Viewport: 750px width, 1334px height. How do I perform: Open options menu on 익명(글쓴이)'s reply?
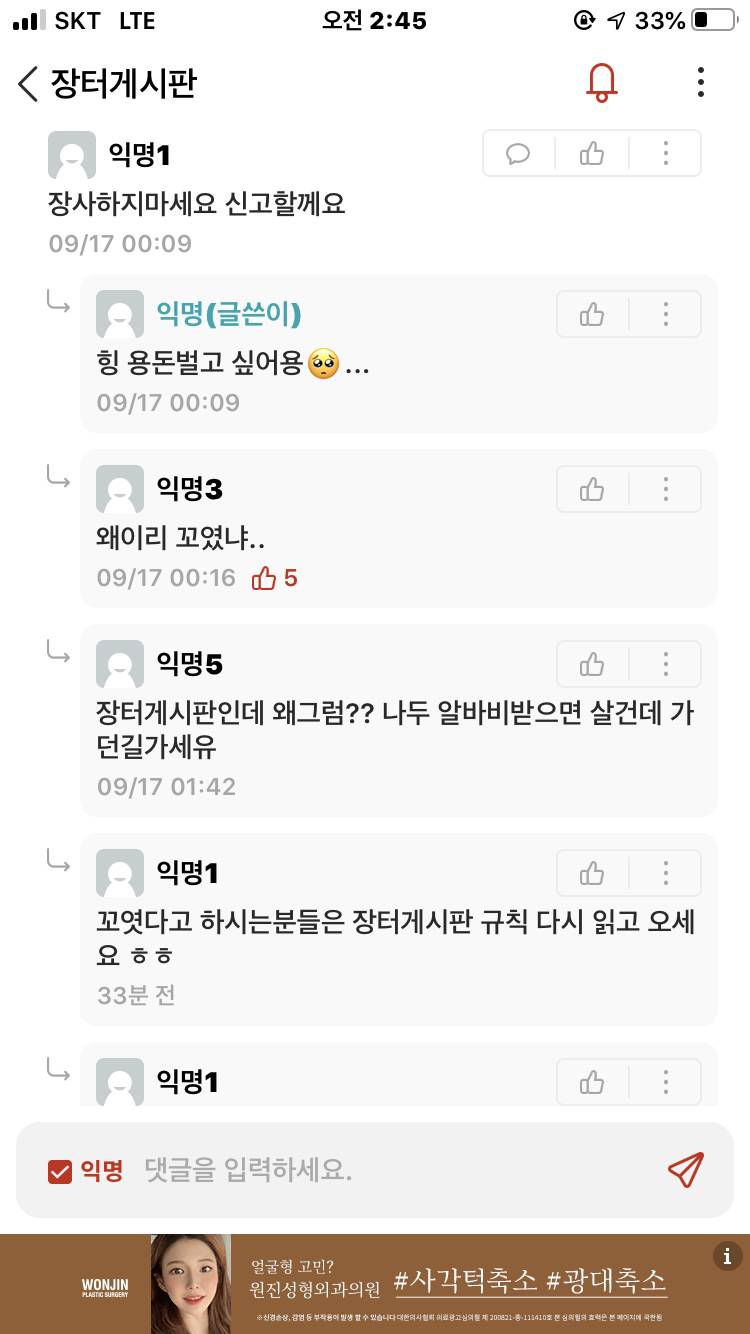665,314
